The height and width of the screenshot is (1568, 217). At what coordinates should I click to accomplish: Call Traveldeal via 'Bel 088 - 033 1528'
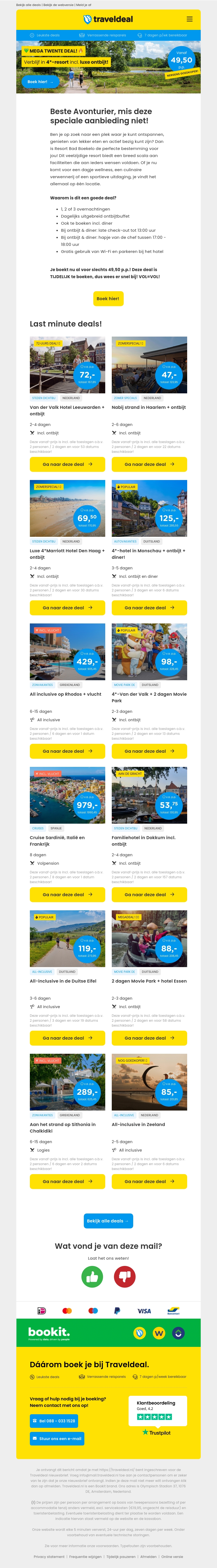click(x=54, y=1421)
